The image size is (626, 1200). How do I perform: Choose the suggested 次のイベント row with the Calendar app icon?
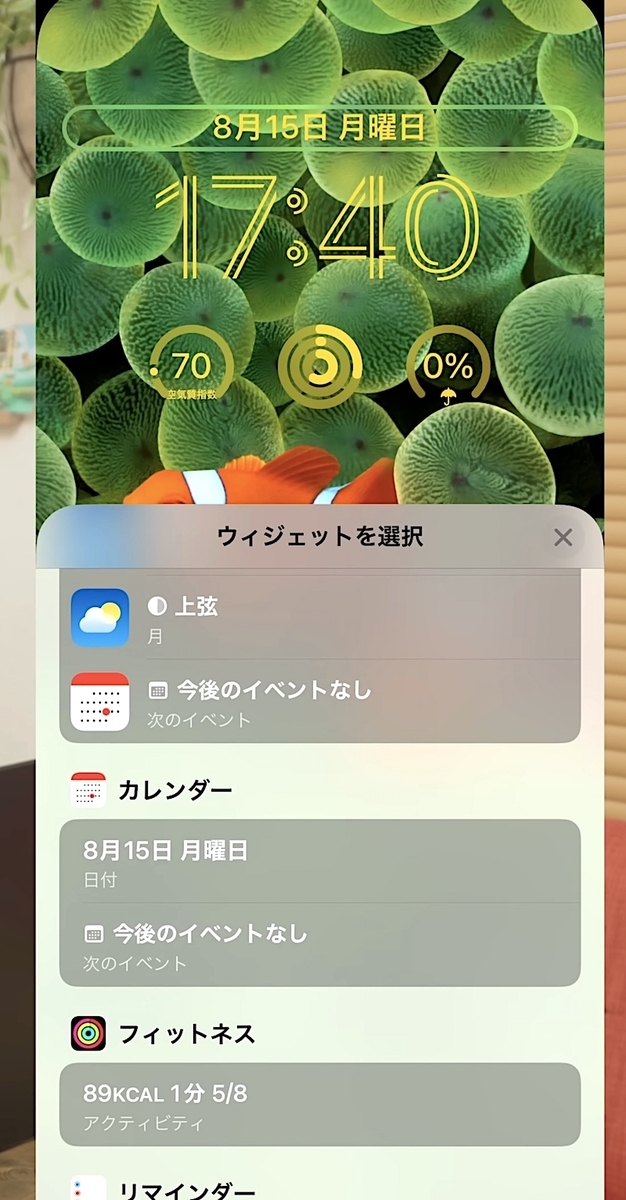tap(320, 702)
